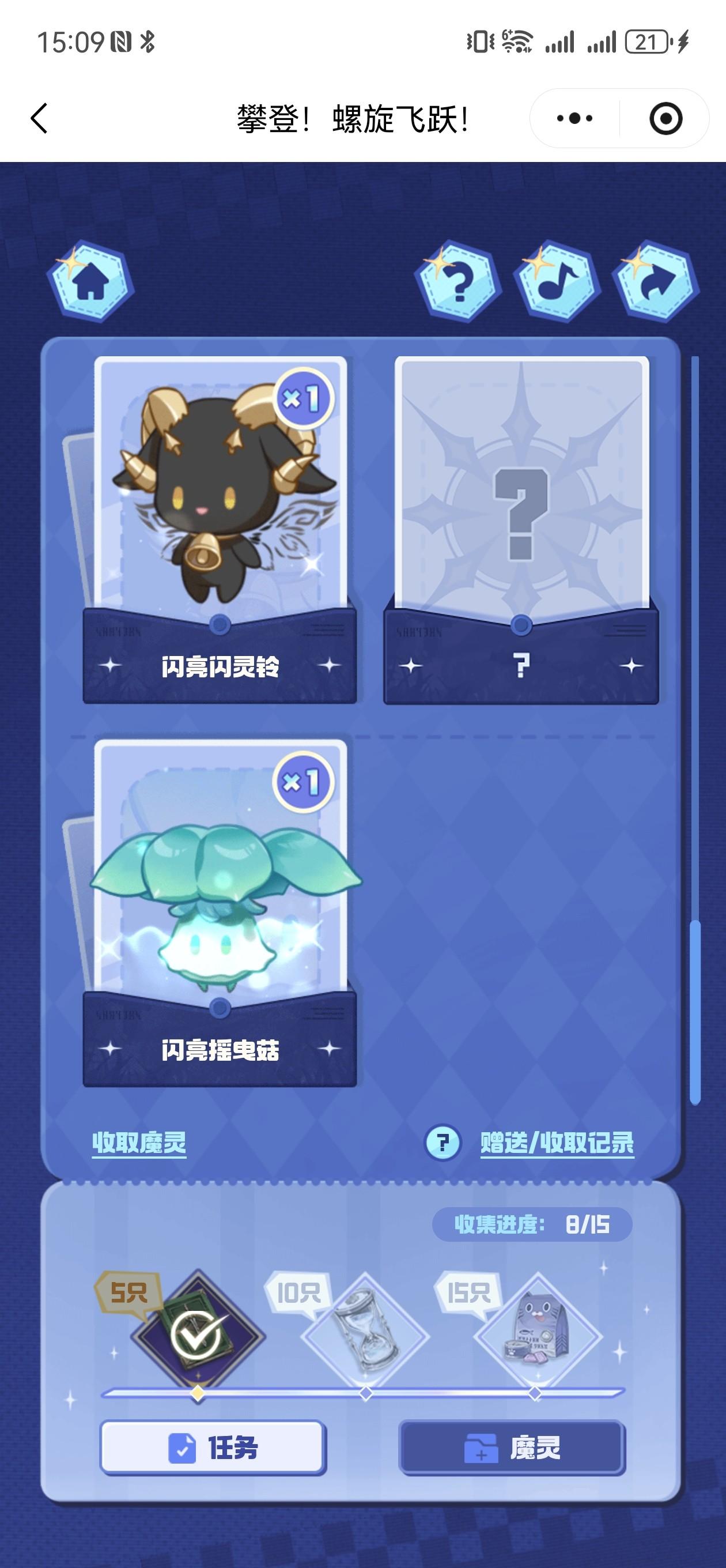Open the help question-mark hexagon
Screen dimensions: 726x1568
click(458, 281)
